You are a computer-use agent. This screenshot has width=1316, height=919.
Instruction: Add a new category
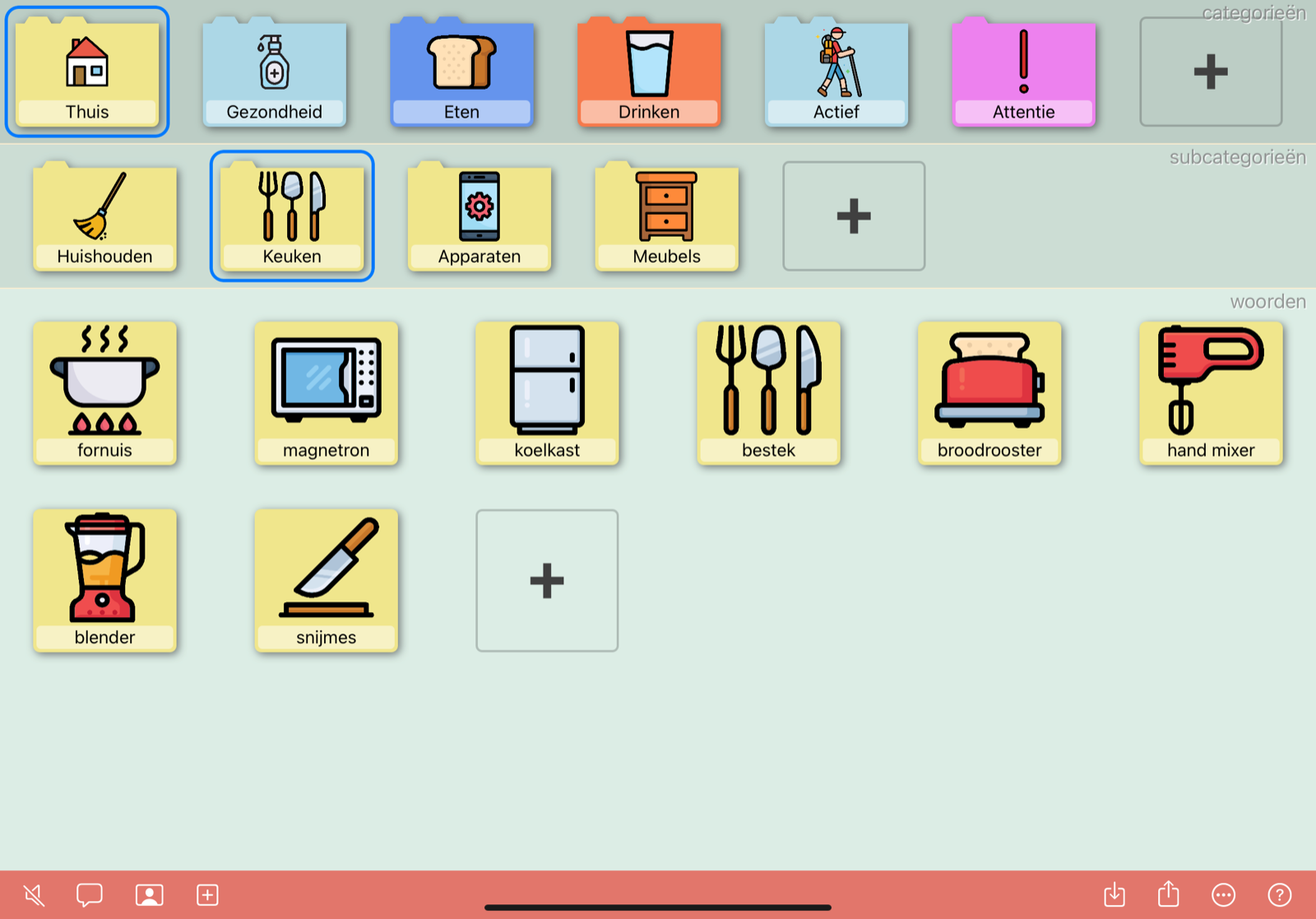click(x=1210, y=72)
